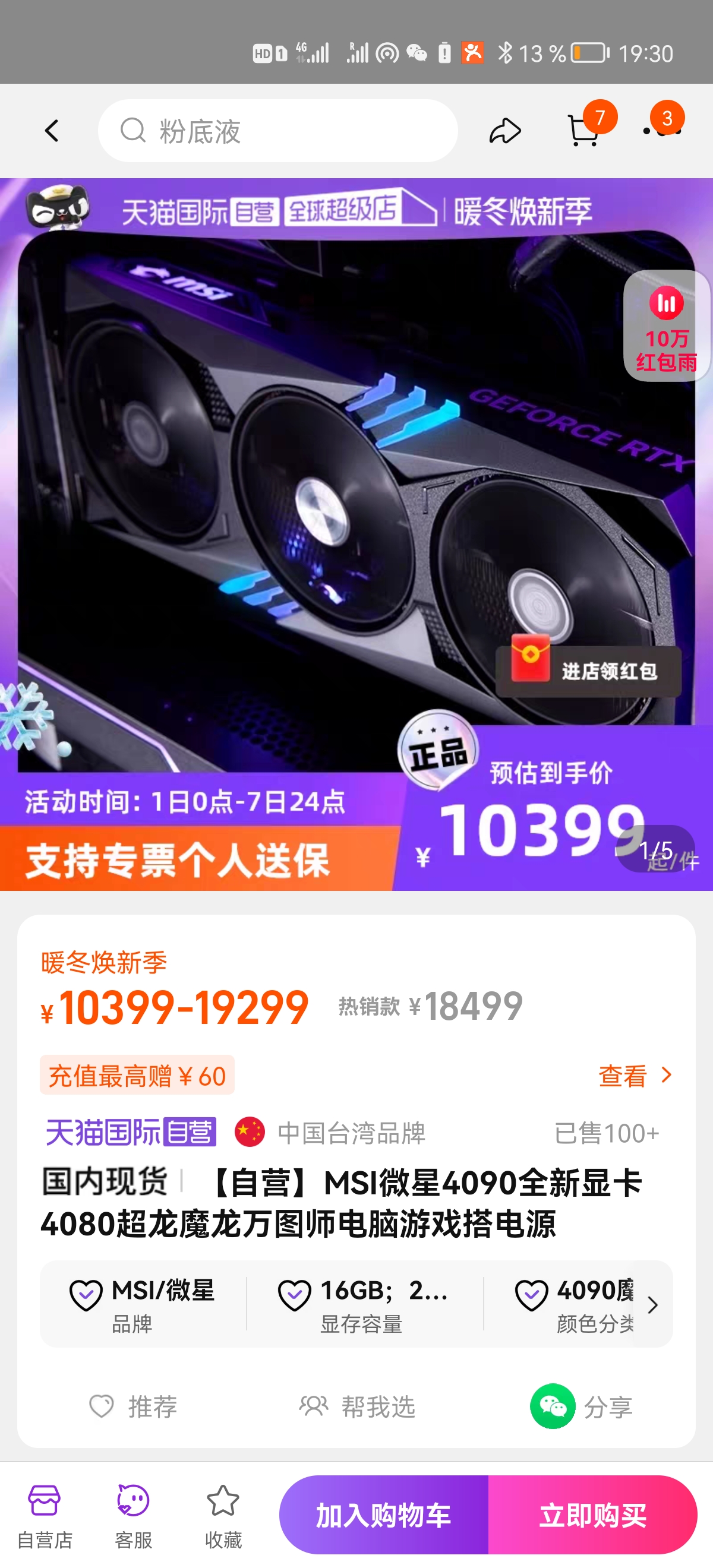Tap 进店领红包 to claim red packet

[x=588, y=671]
